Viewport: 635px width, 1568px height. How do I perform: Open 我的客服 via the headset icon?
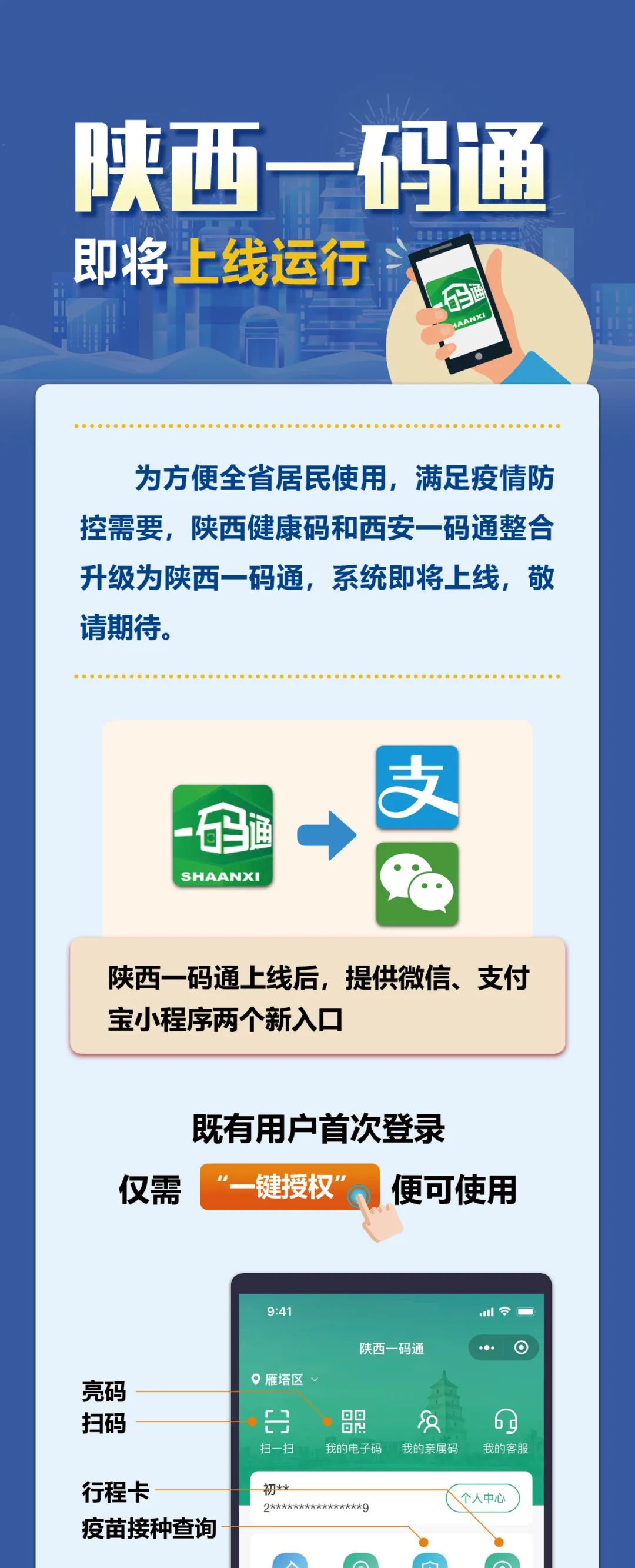[506, 1421]
